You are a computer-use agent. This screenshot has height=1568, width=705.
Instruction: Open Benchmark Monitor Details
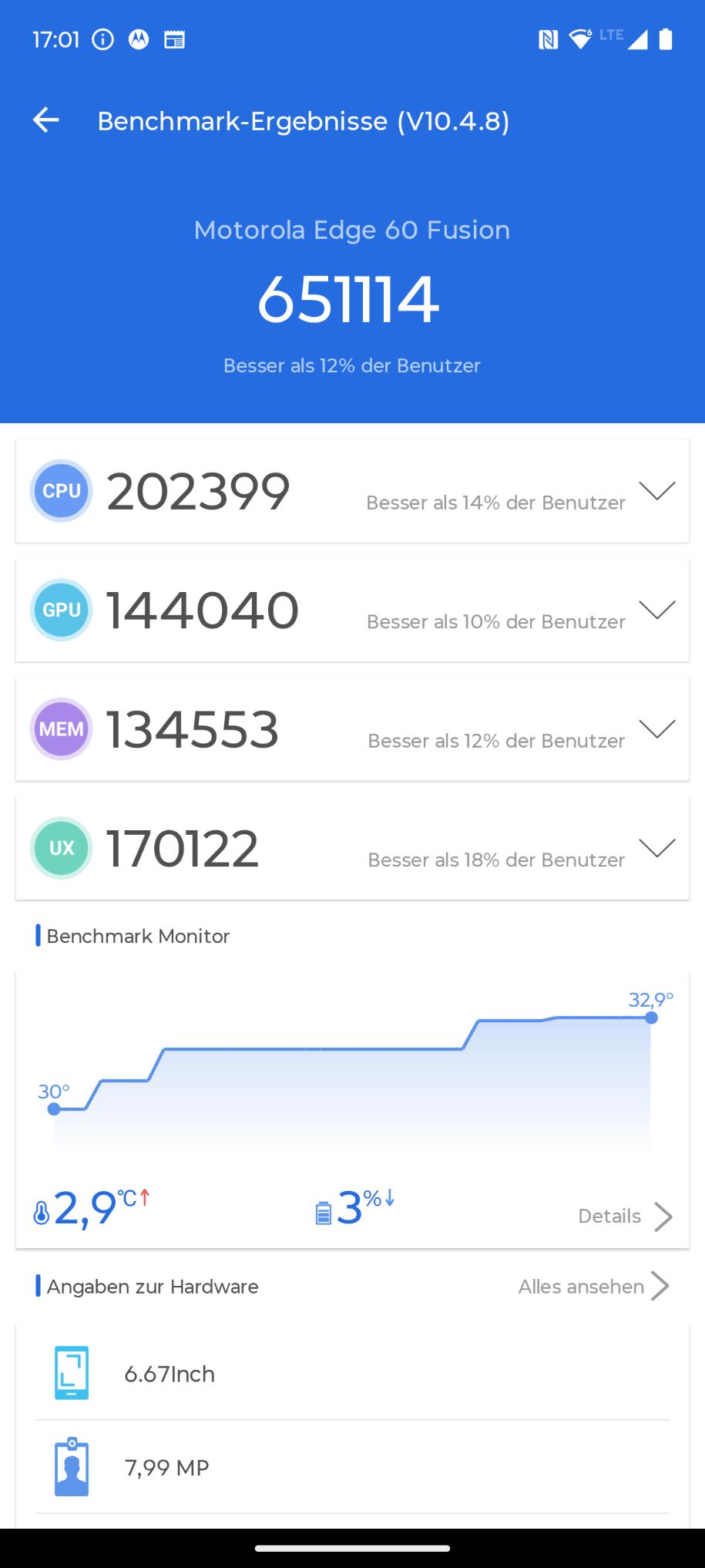coord(625,1216)
